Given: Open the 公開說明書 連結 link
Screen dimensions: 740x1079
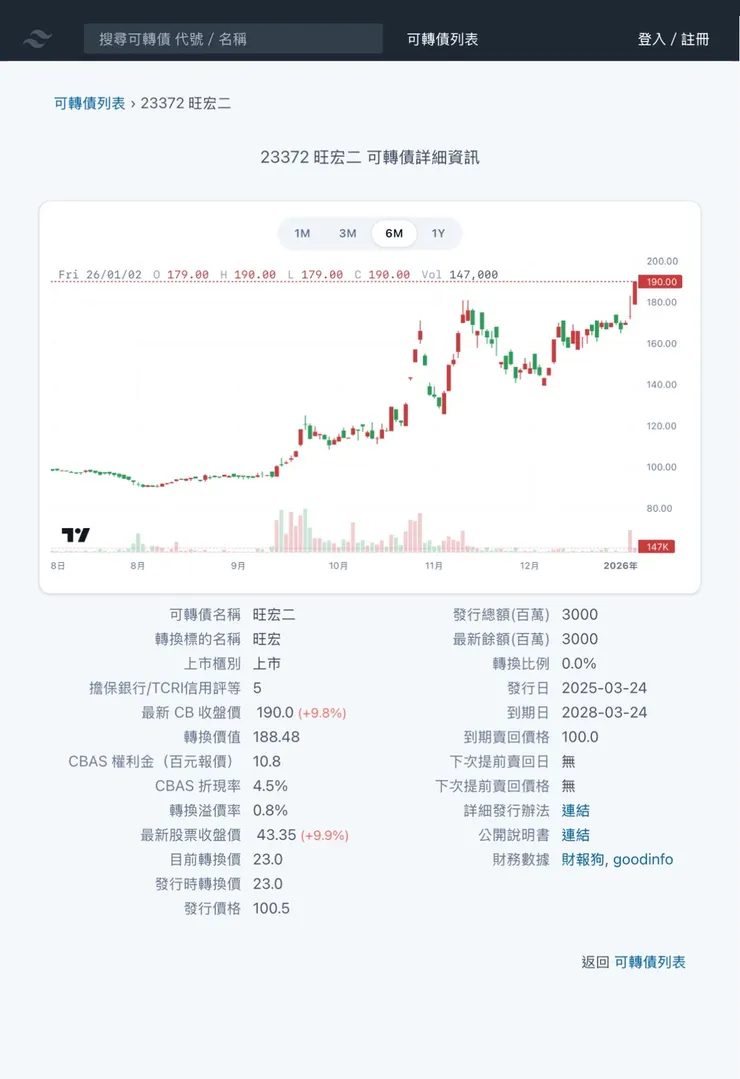Looking at the screenshot, I should 575,835.
